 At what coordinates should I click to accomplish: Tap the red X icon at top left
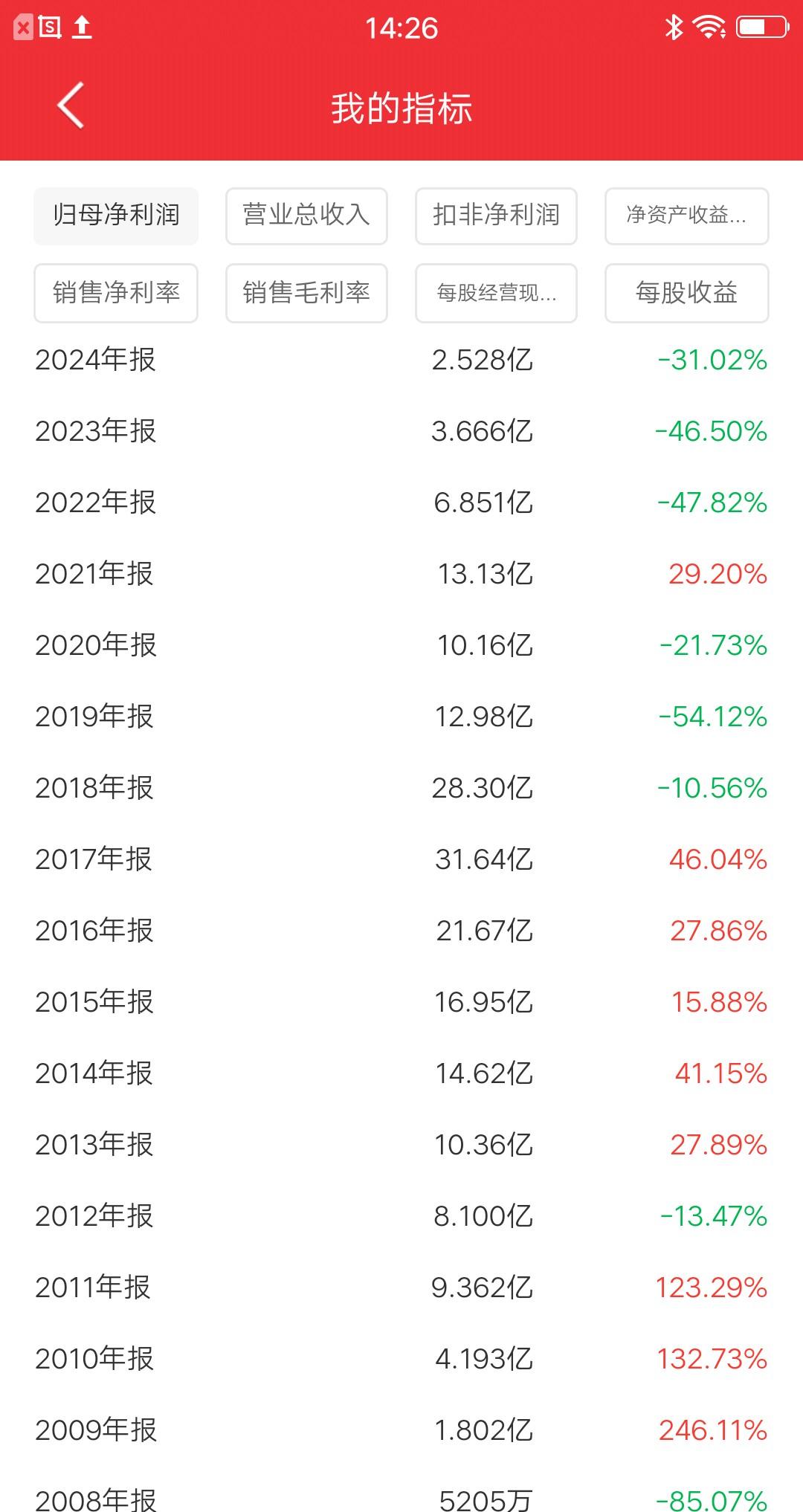point(25,28)
